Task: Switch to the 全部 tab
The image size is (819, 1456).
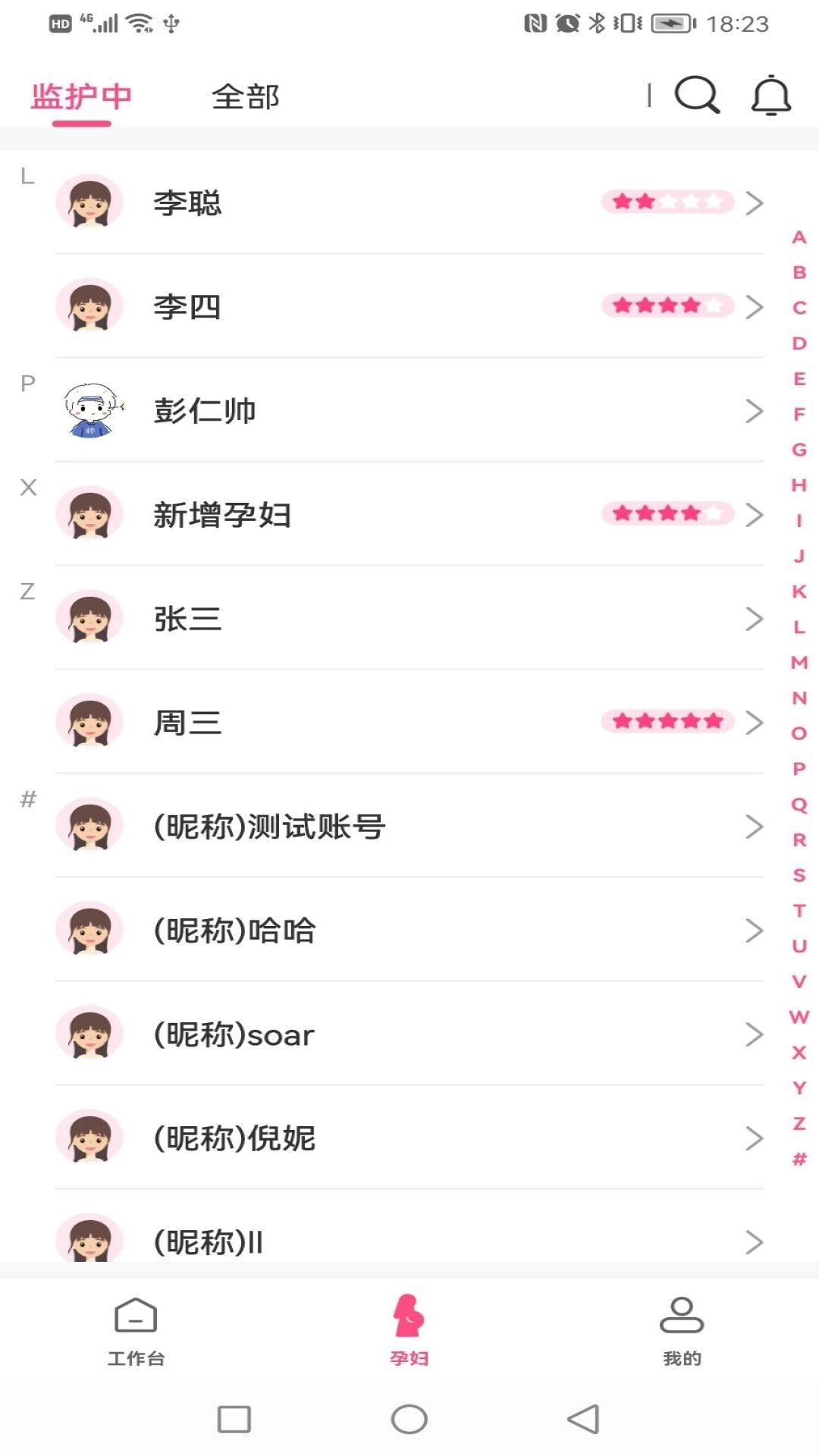Action: pos(245,97)
